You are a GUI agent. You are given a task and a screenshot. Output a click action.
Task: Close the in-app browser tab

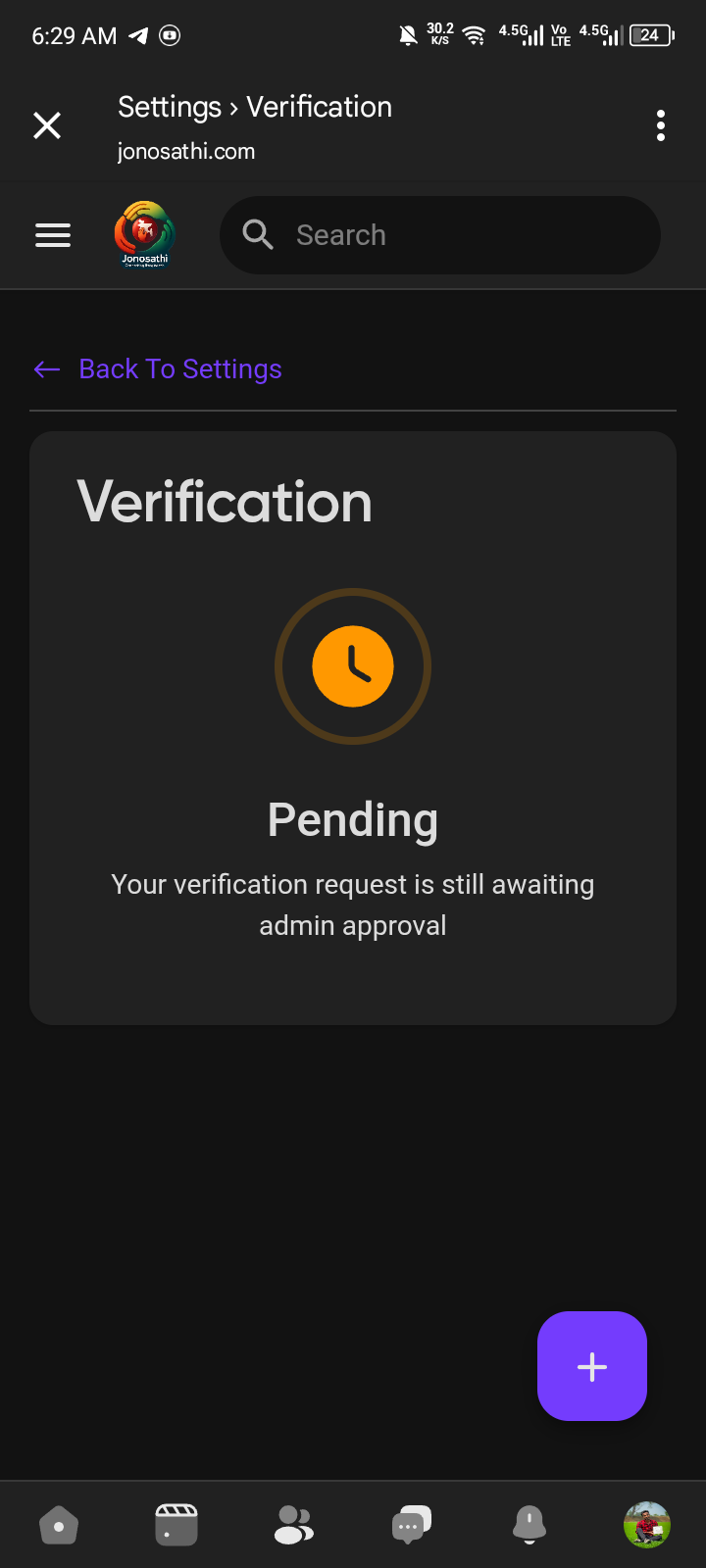(47, 125)
